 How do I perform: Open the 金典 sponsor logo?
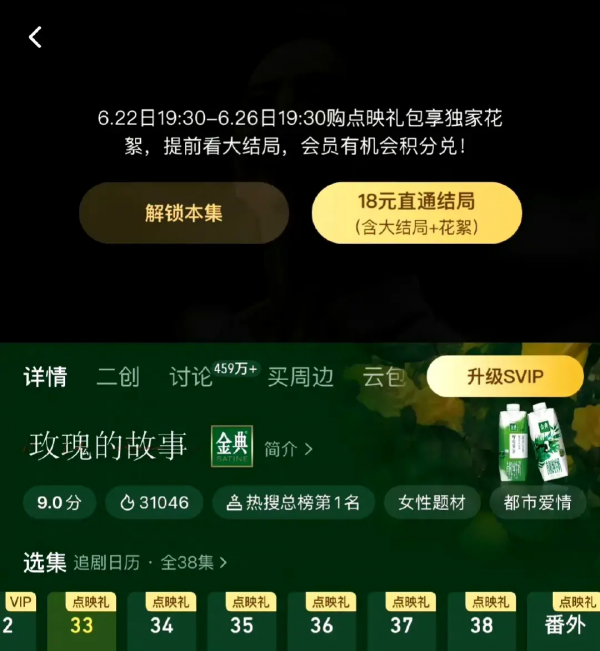point(233,447)
